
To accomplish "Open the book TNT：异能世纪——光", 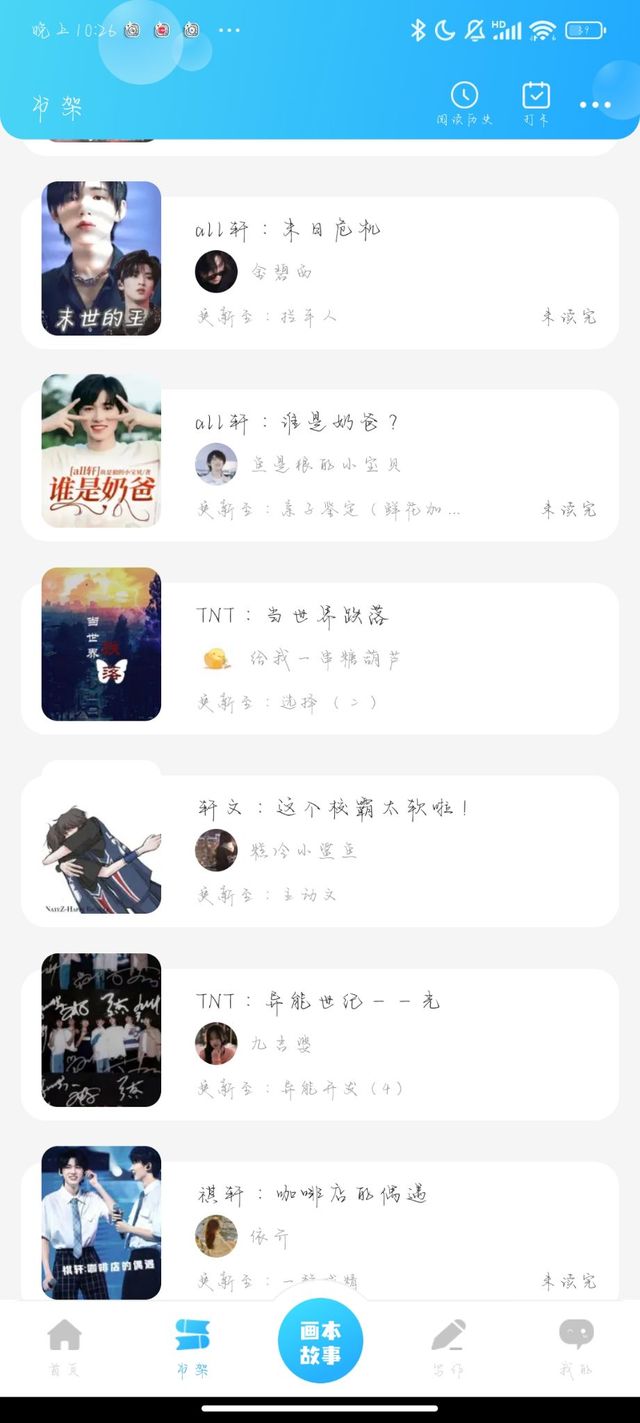I will click(x=320, y=1044).
